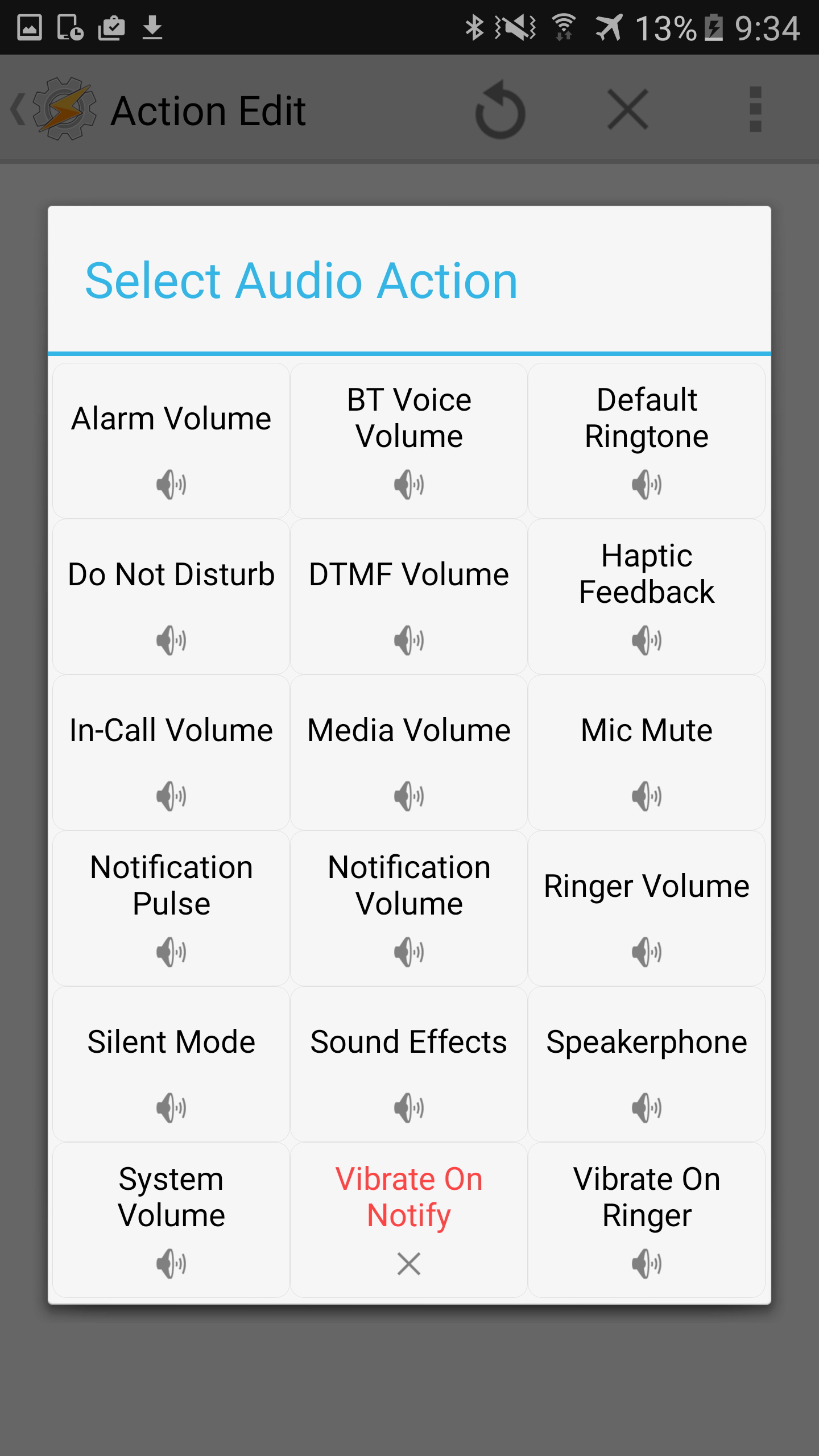Image resolution: width=819 pixels, height=1456 pixels.
Task: Choose BT Voice Volume
Action: [x=409, y=441]
